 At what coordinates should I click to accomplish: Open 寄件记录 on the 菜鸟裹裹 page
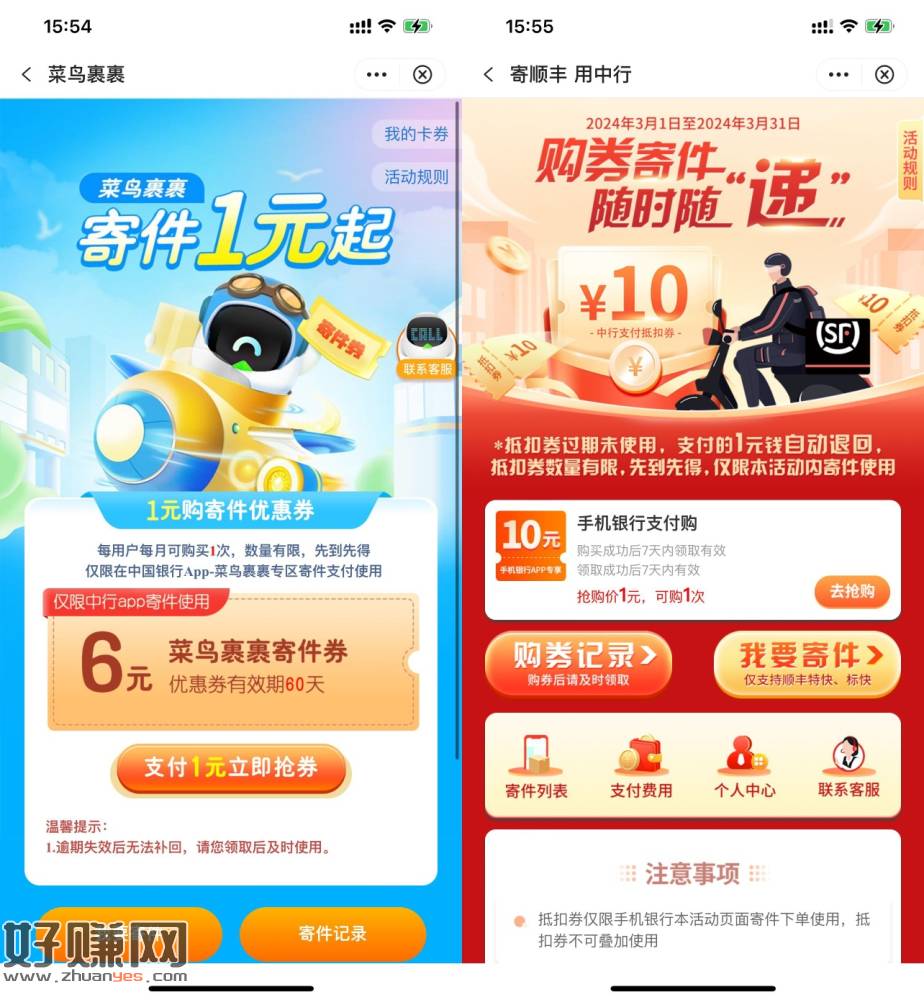tap(332, 933)
